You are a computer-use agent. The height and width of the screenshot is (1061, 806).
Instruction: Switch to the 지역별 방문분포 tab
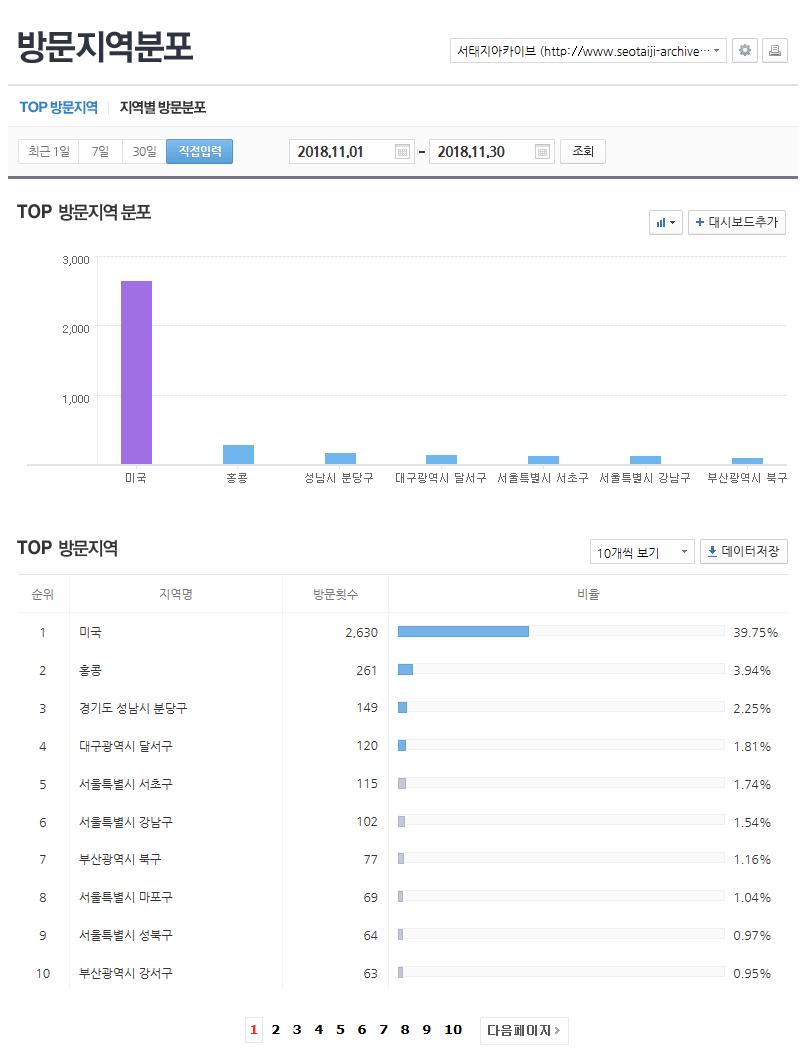tap(163, 107)
